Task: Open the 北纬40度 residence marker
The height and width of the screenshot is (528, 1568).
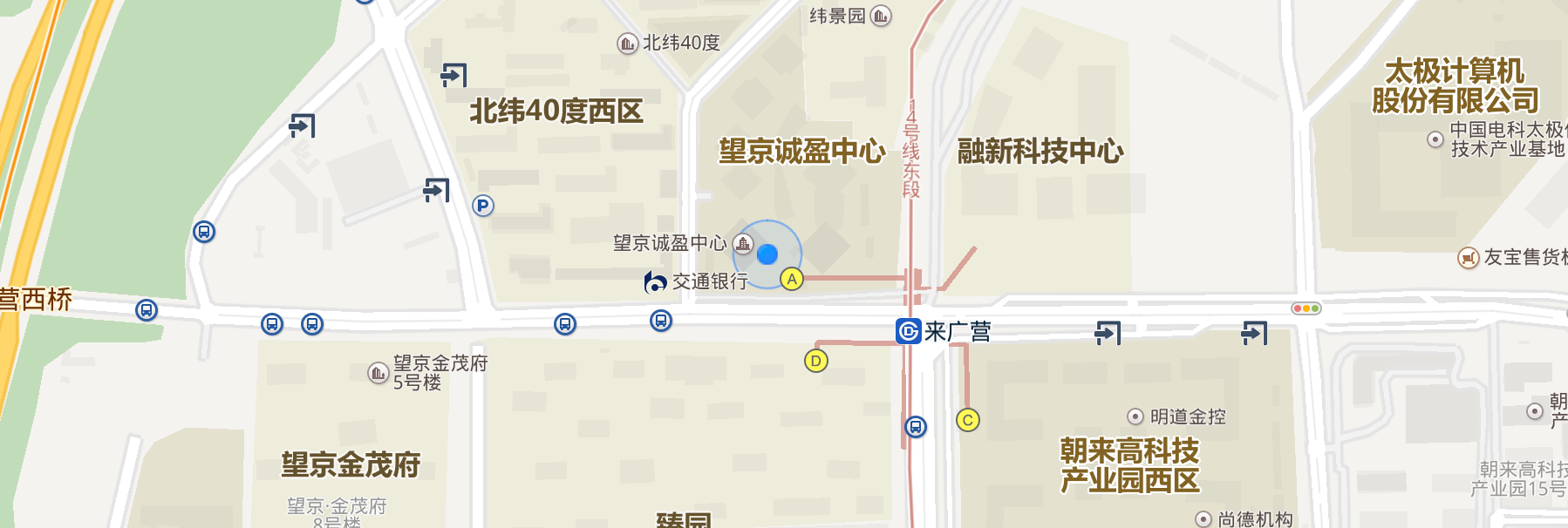Action: (627, 43)
